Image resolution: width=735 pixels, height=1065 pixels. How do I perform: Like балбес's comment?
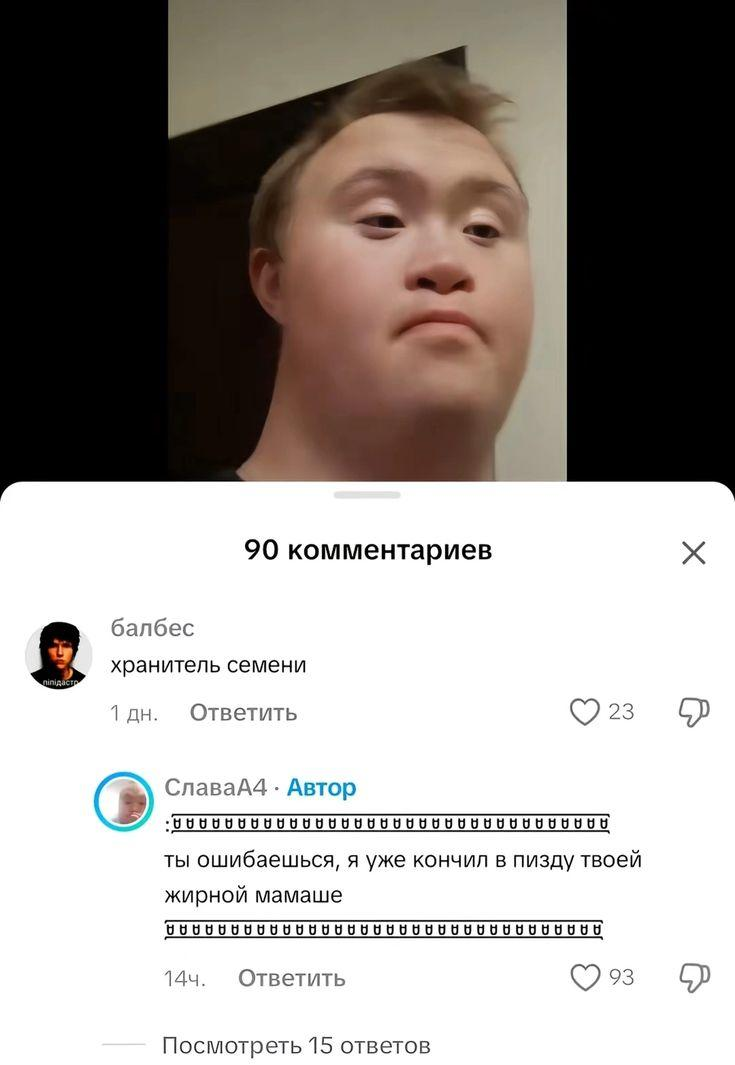point(585,712)
